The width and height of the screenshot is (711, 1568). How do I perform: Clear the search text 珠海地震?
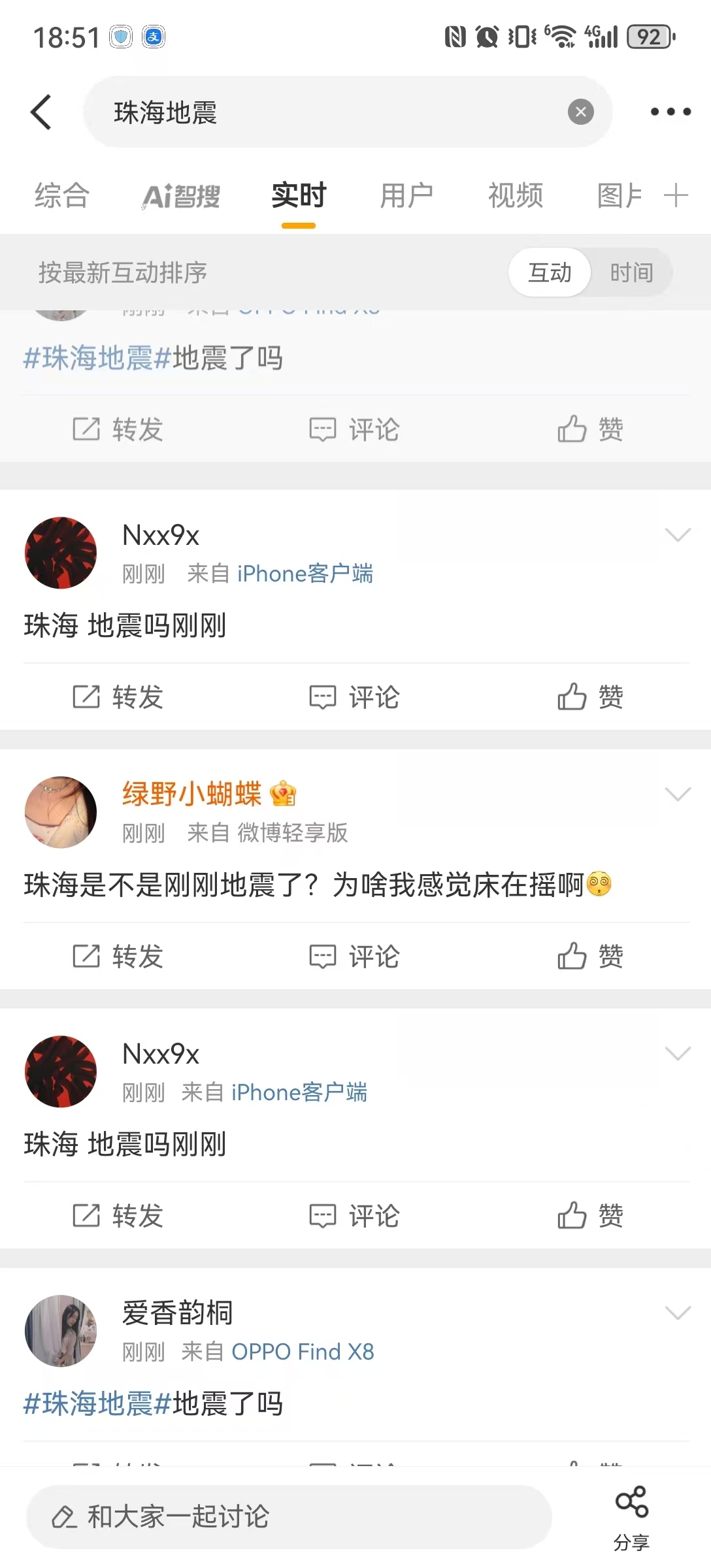580,112
